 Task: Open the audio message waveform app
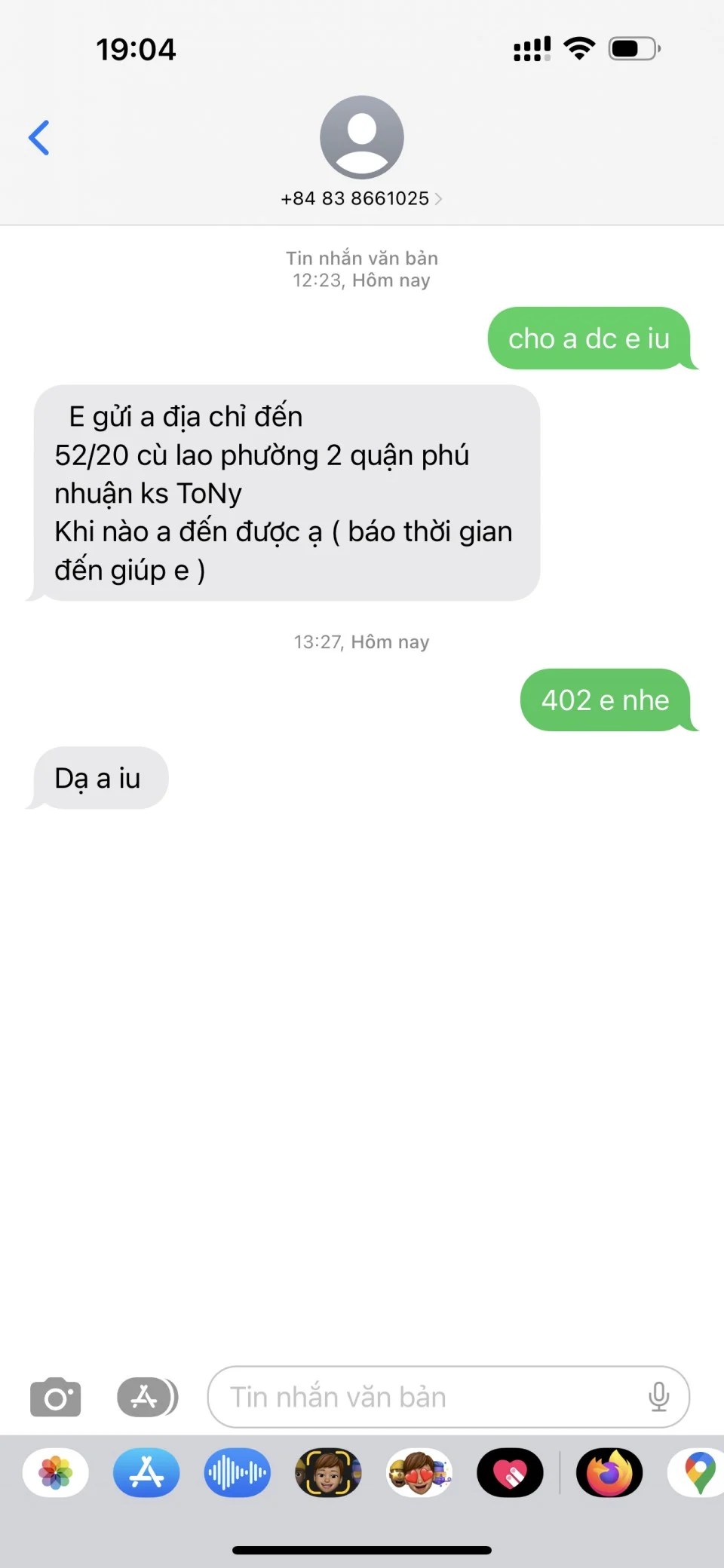point(238,1472)
